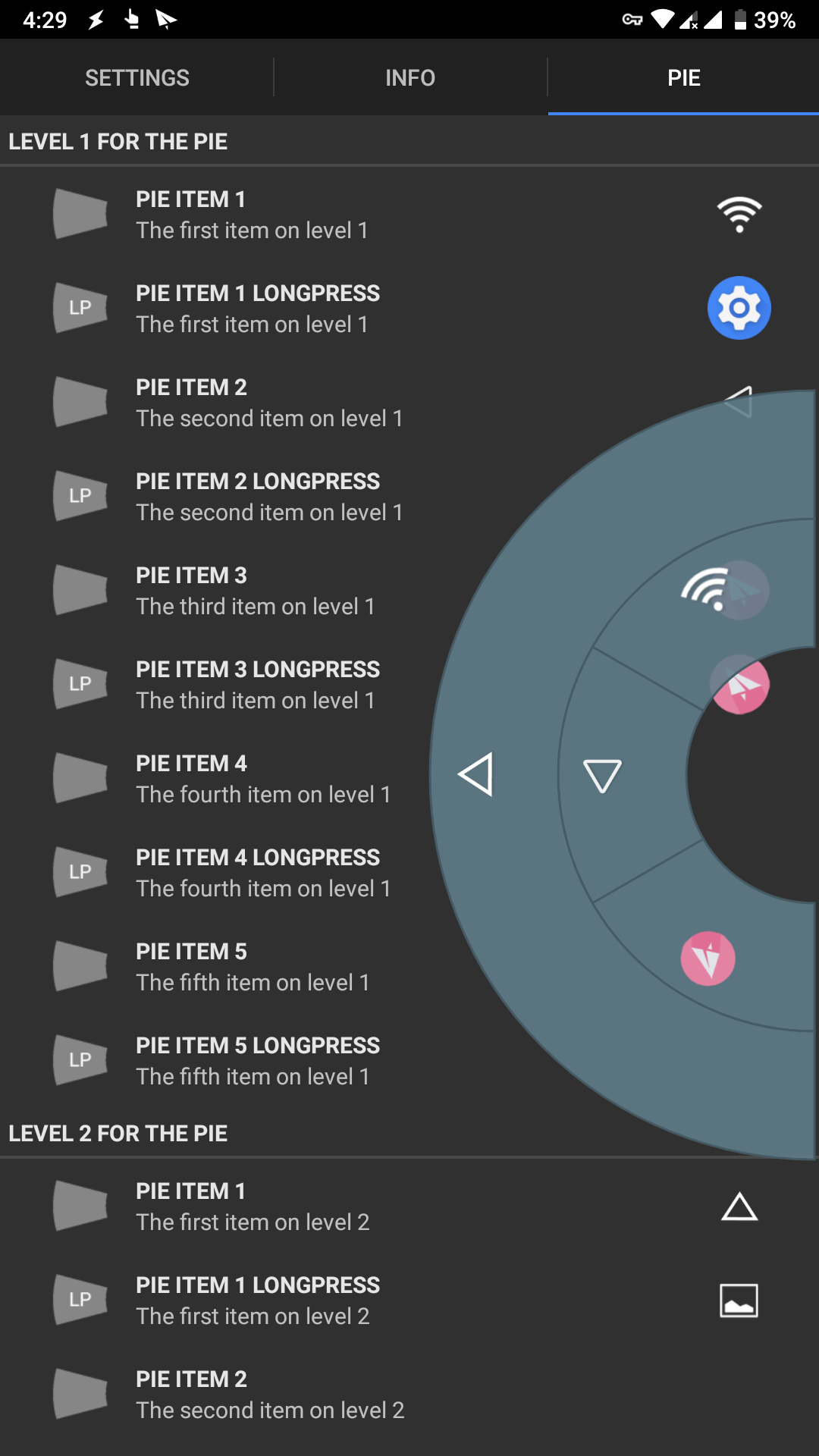Switch to the Info tab
Screen dimensions: 819x1456
coord(410,77)
